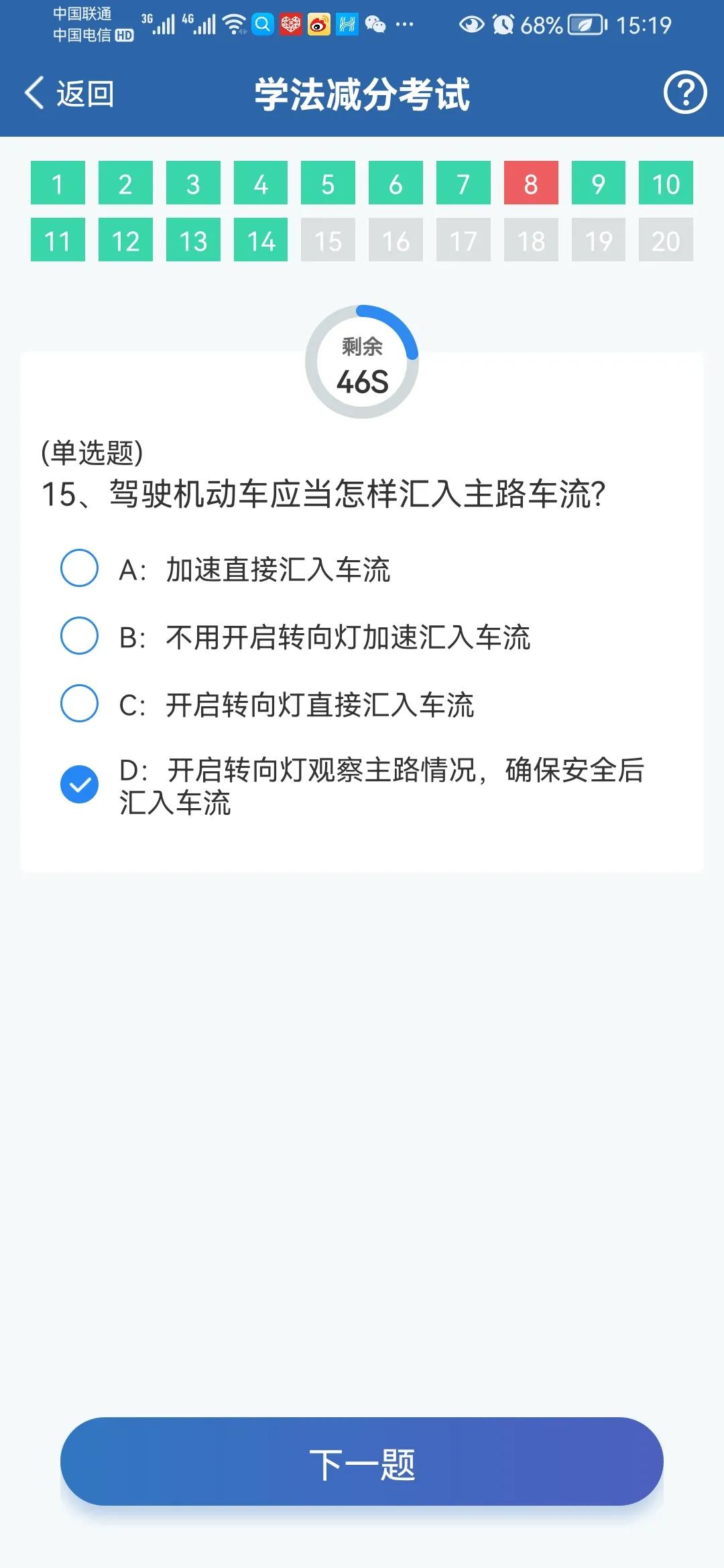This screenshot has height=1568, width=724.
Task: Jump to question 8 marked red
Action: click(x=531, y=183)
